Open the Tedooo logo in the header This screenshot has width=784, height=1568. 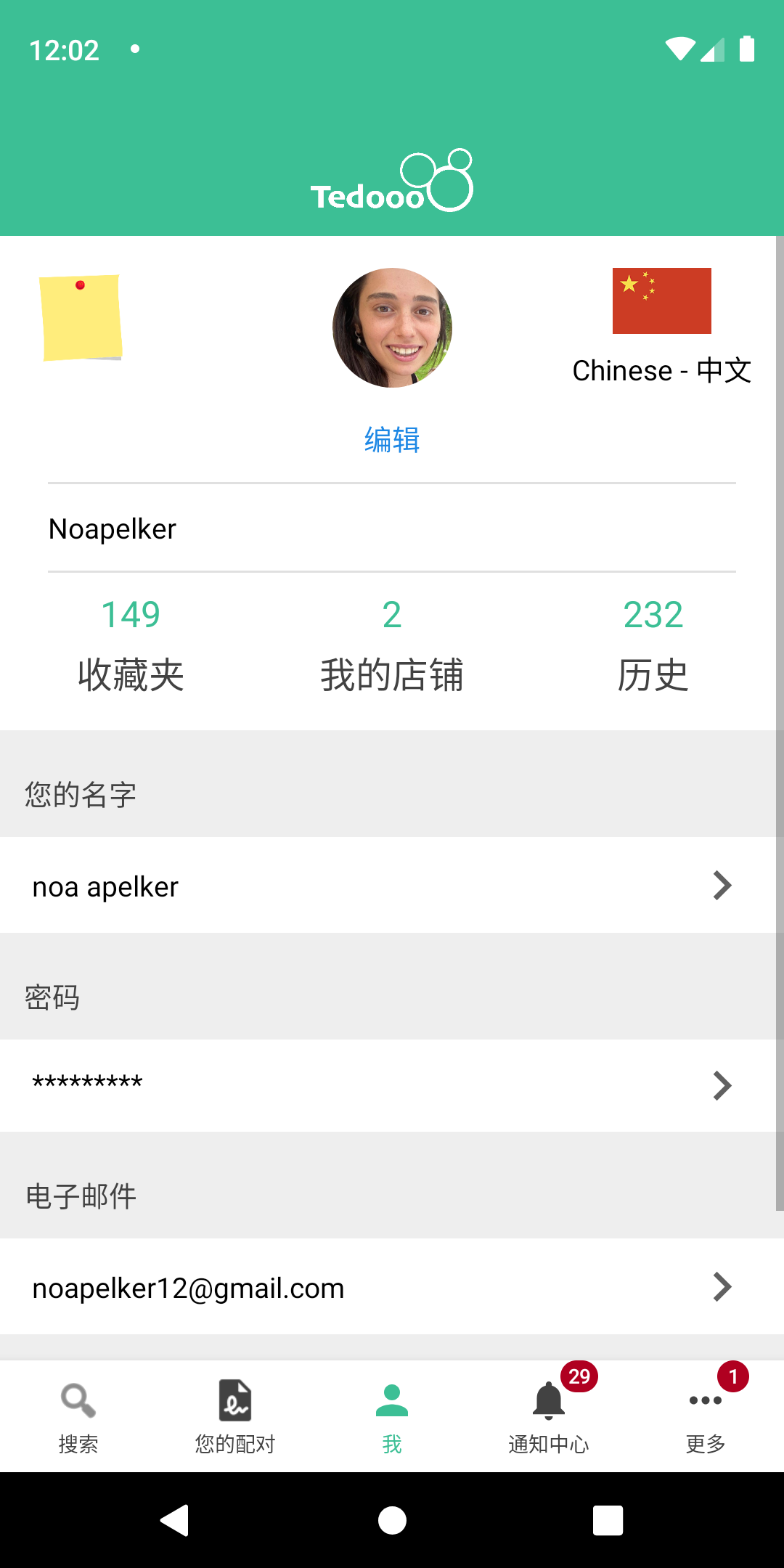(x=392, y=180)
